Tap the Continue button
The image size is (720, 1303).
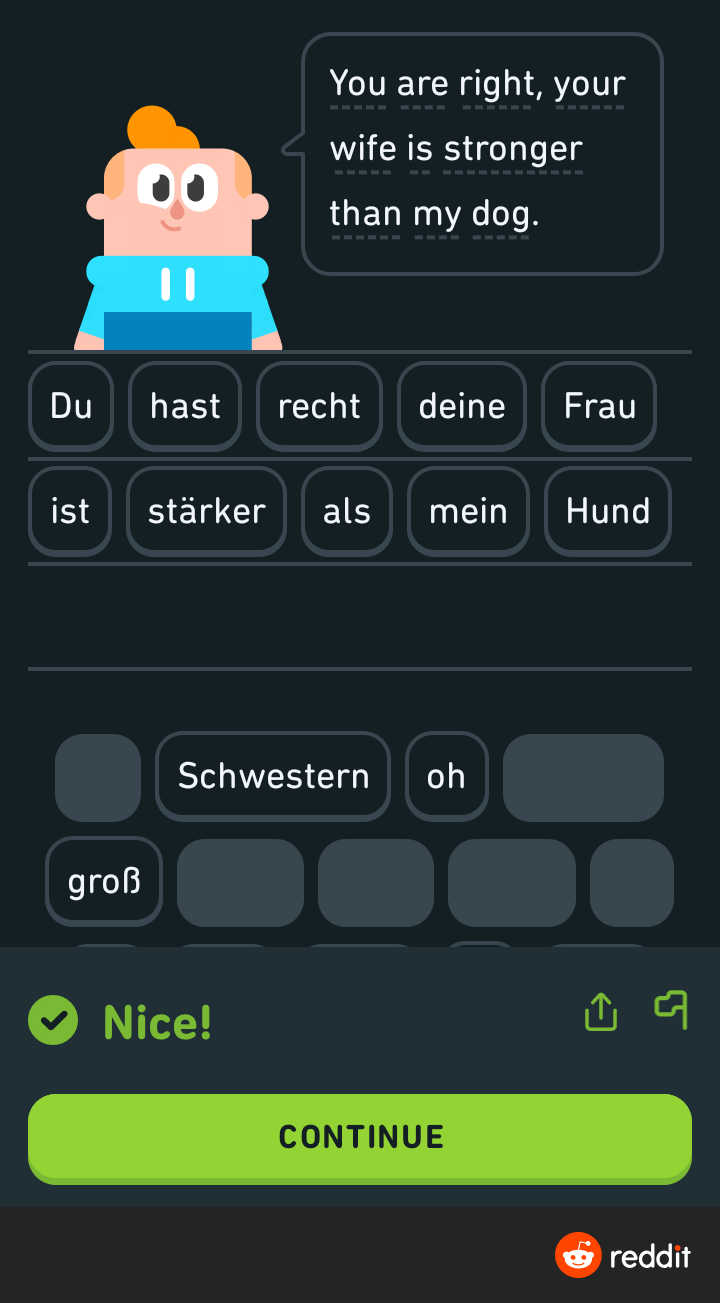coord(360,1138)
